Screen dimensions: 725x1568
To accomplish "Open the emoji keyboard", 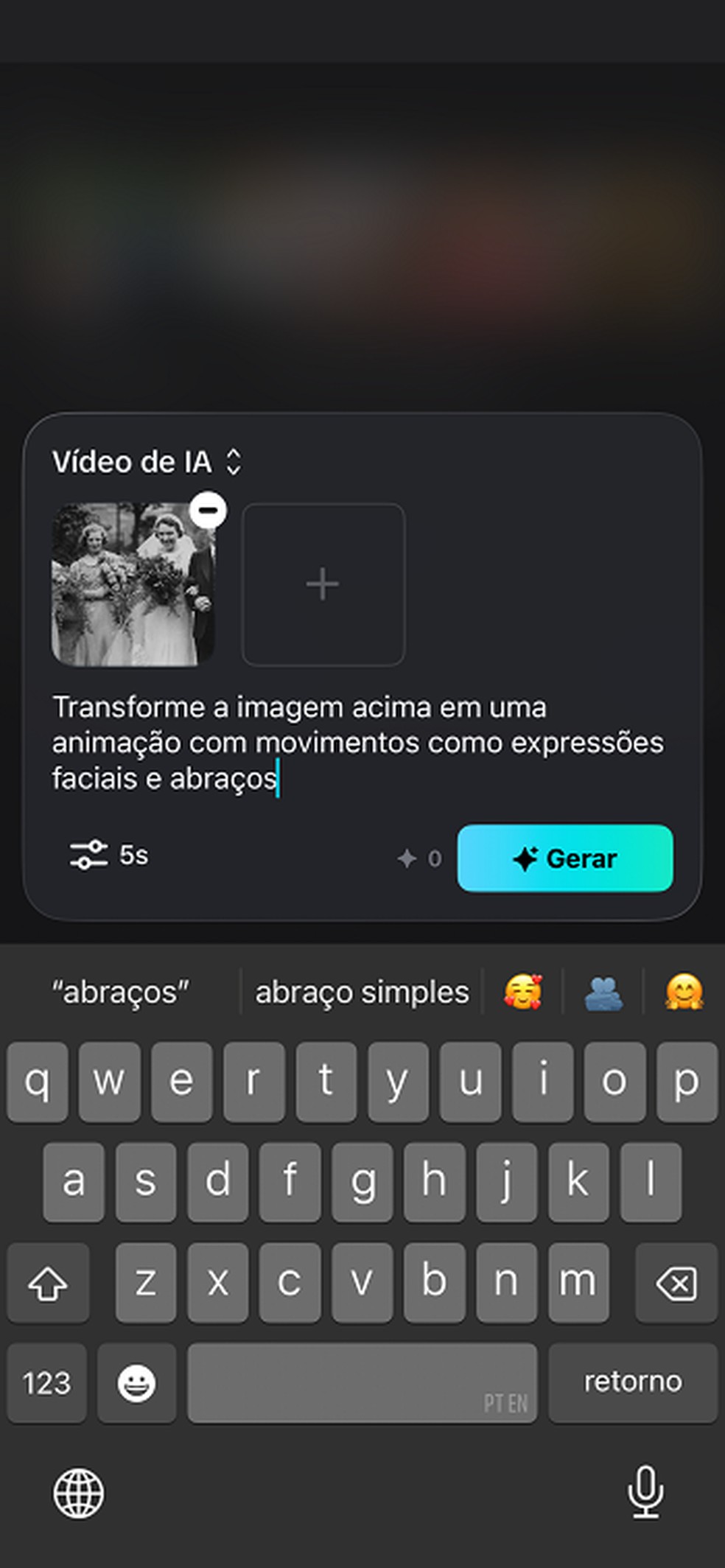I will pyautogui.click(x=137, y=1382).
